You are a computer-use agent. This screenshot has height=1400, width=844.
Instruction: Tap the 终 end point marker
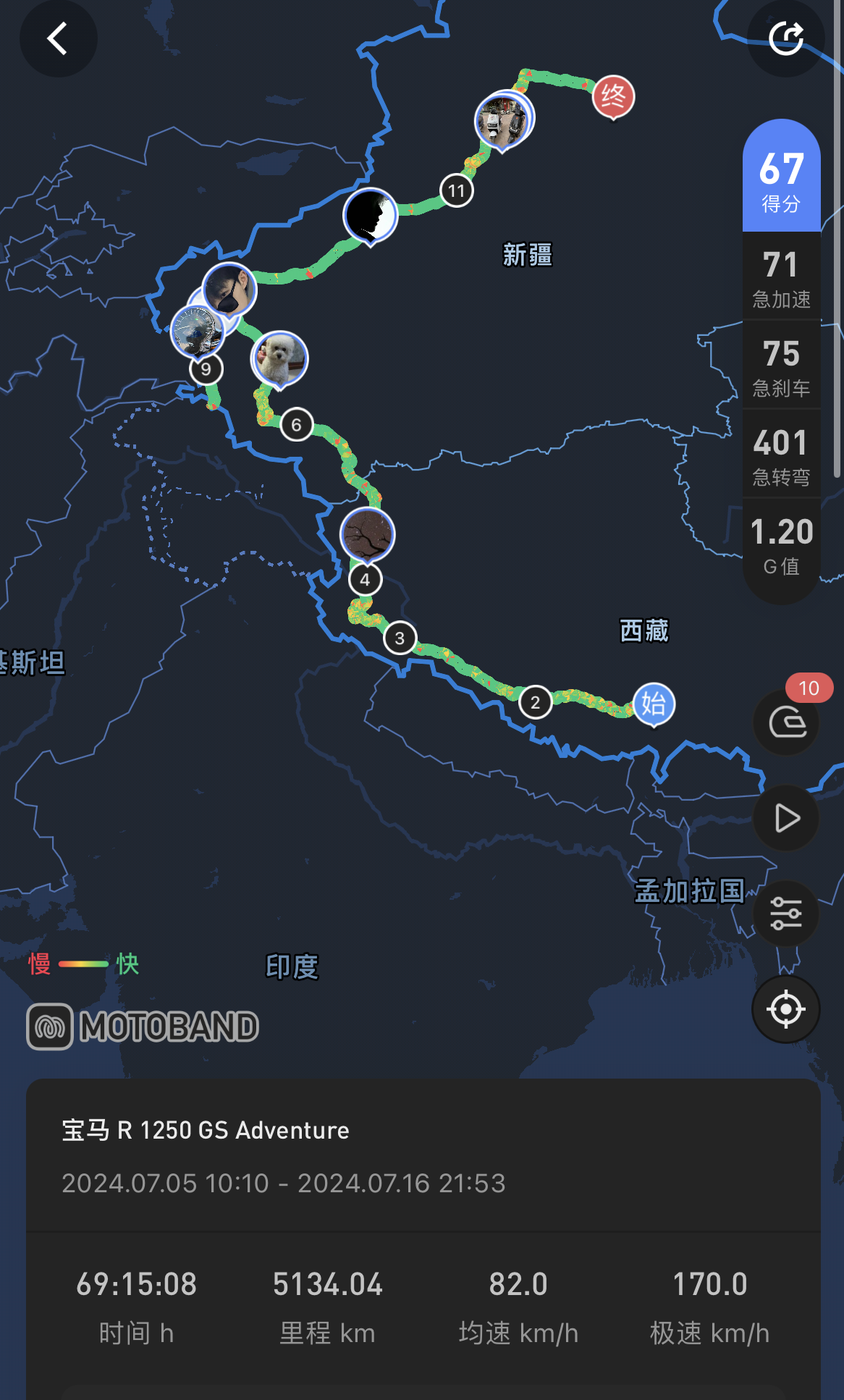[613, 96]
